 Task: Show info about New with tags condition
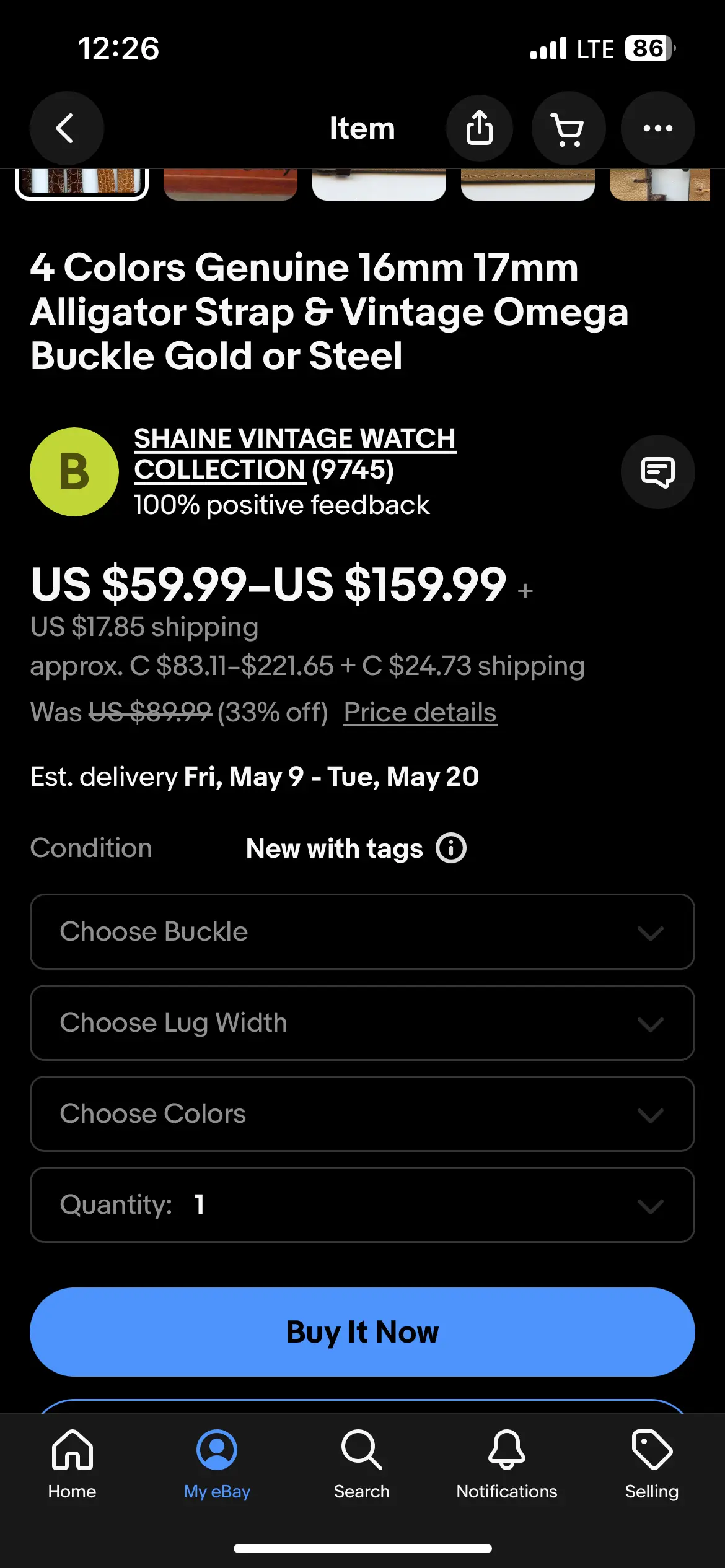tap(451, 848)
